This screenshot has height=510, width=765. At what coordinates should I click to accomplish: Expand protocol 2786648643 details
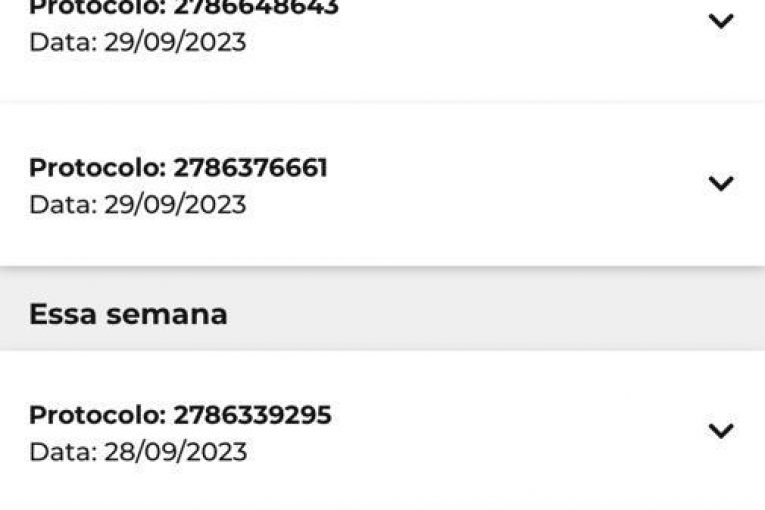[x=721, y=22]
